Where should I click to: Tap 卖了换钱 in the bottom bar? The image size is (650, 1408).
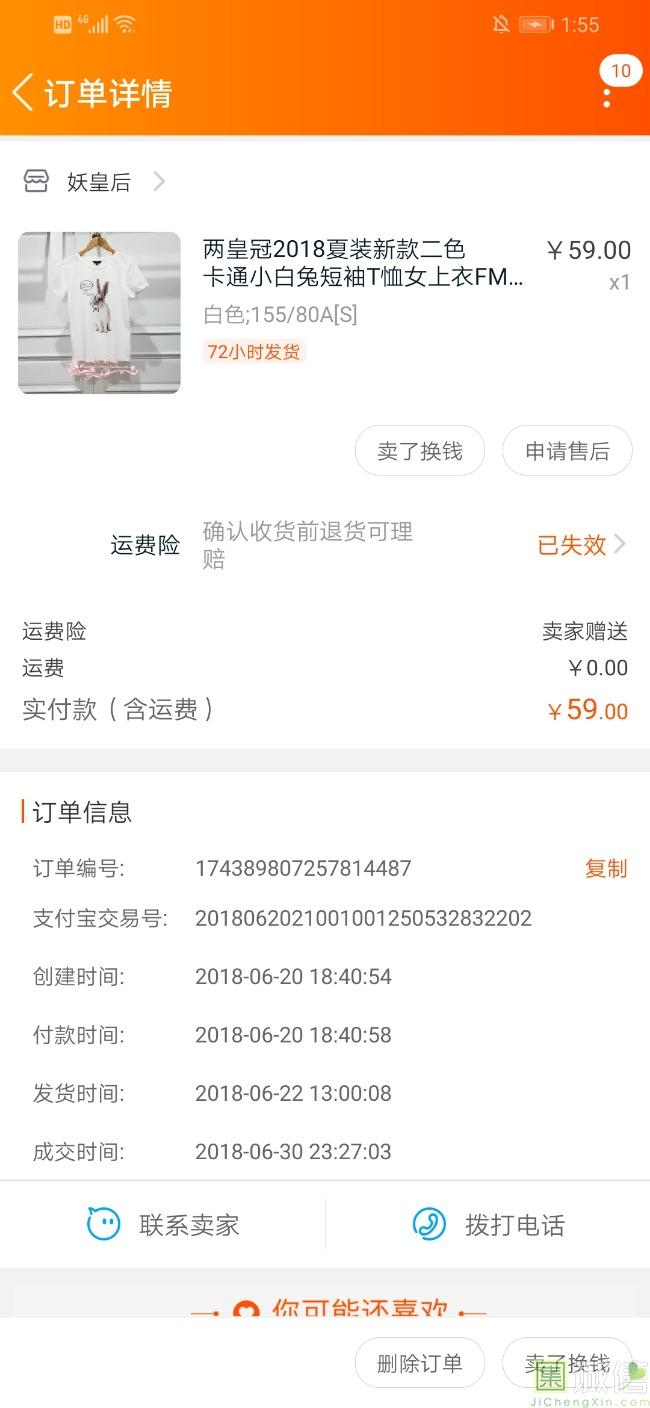click(567, 1363)
